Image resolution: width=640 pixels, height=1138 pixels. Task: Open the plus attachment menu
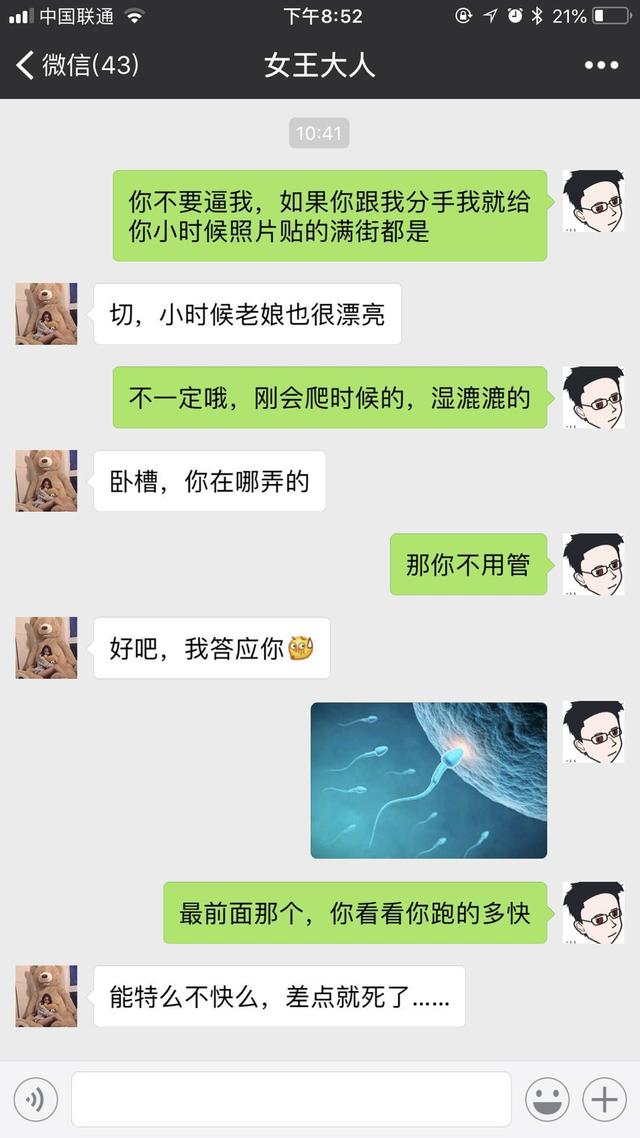604,1100
